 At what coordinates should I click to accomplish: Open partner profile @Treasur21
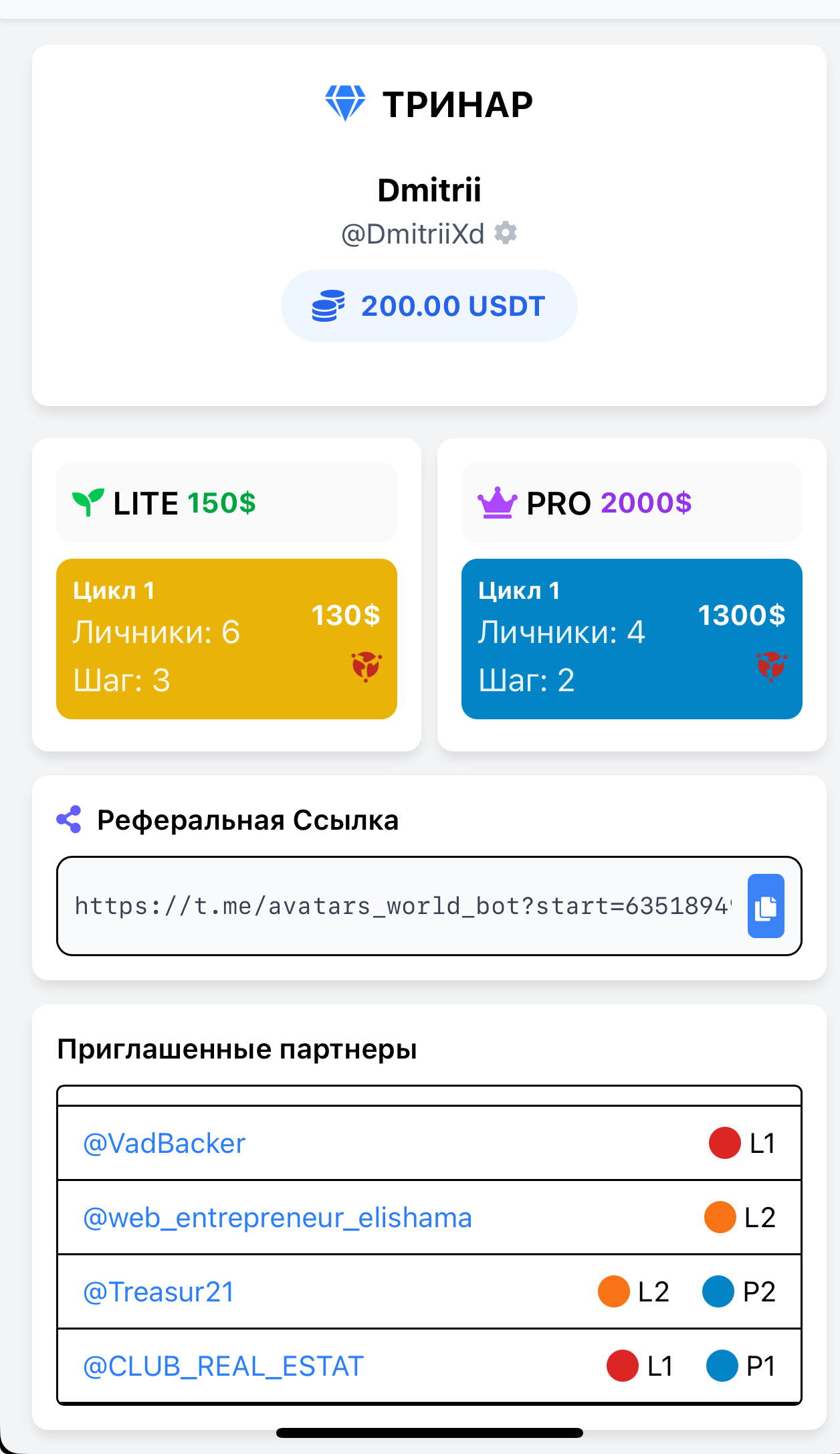point(159,1292)
